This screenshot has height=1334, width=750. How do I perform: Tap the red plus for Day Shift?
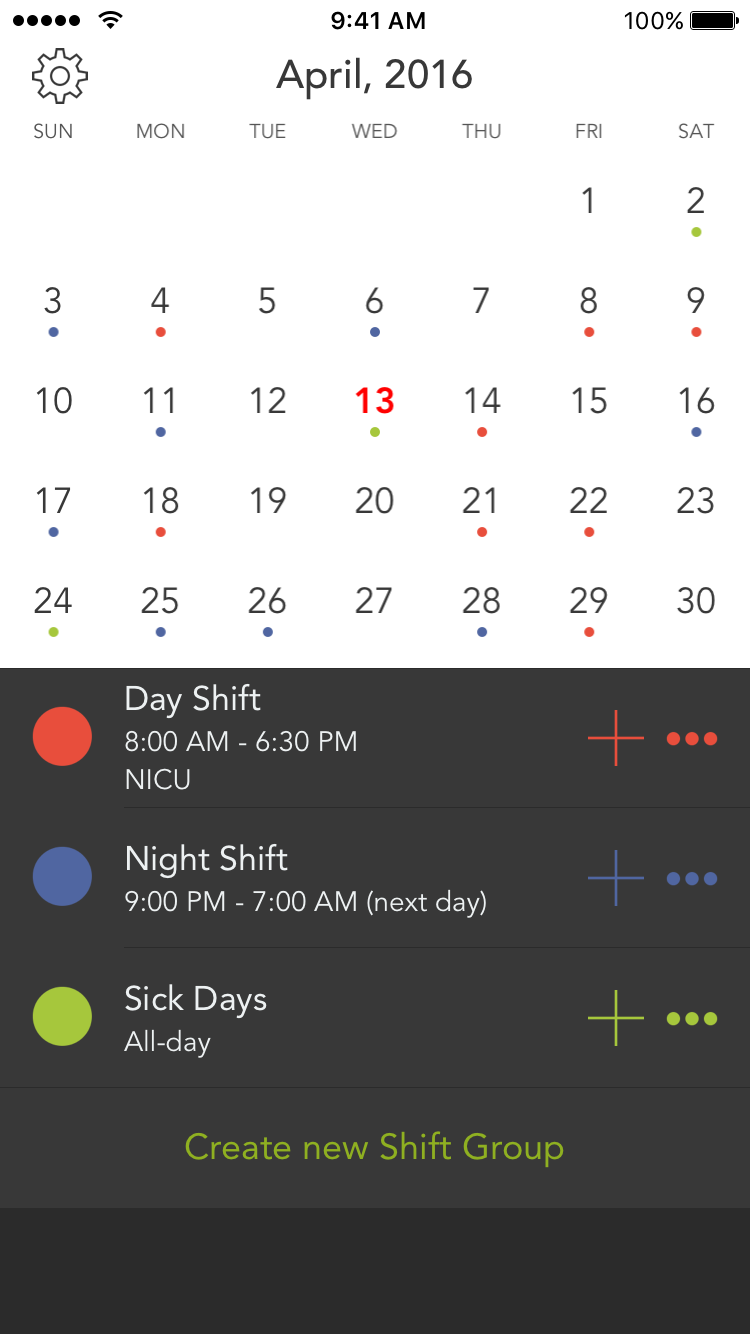[x=616, y=738]
